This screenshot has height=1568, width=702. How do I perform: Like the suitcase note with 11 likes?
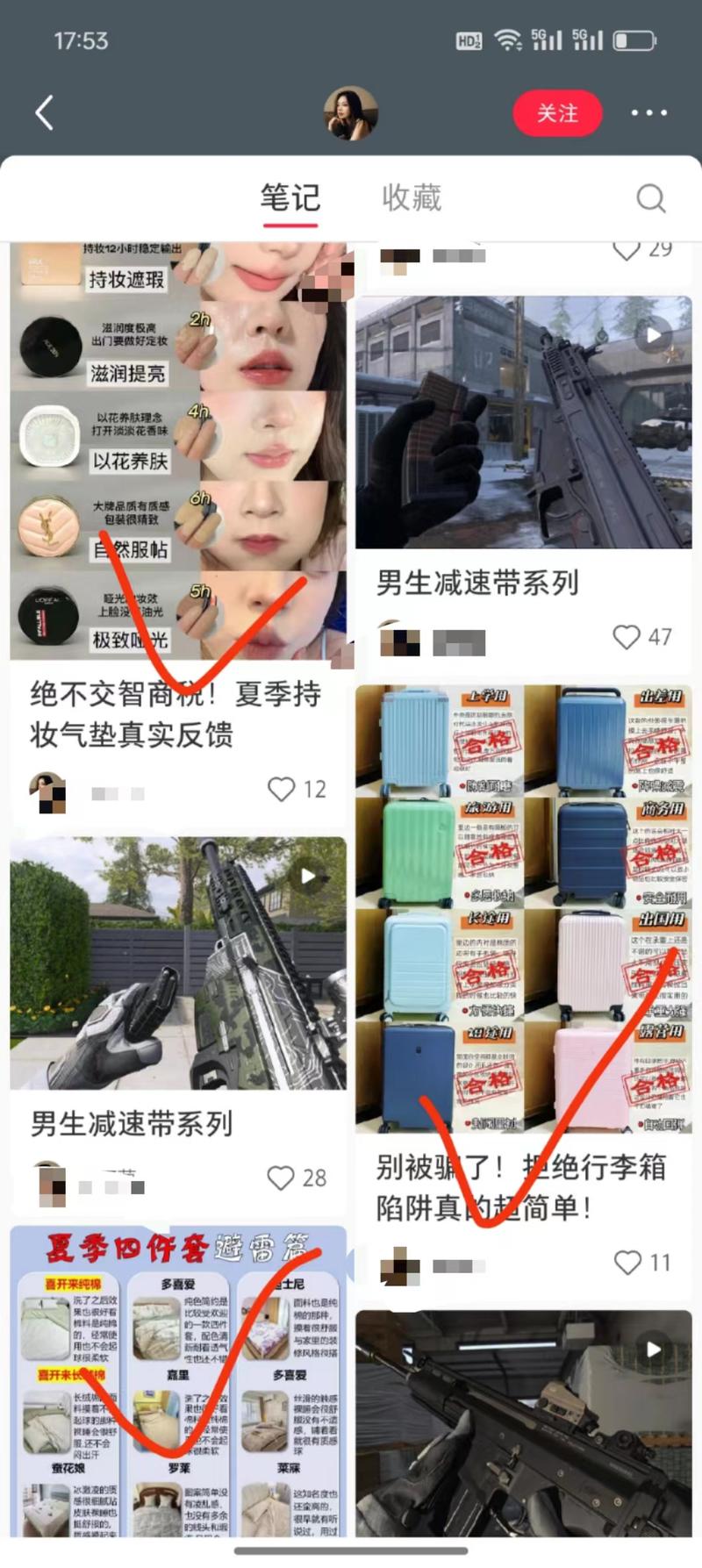627,1263
